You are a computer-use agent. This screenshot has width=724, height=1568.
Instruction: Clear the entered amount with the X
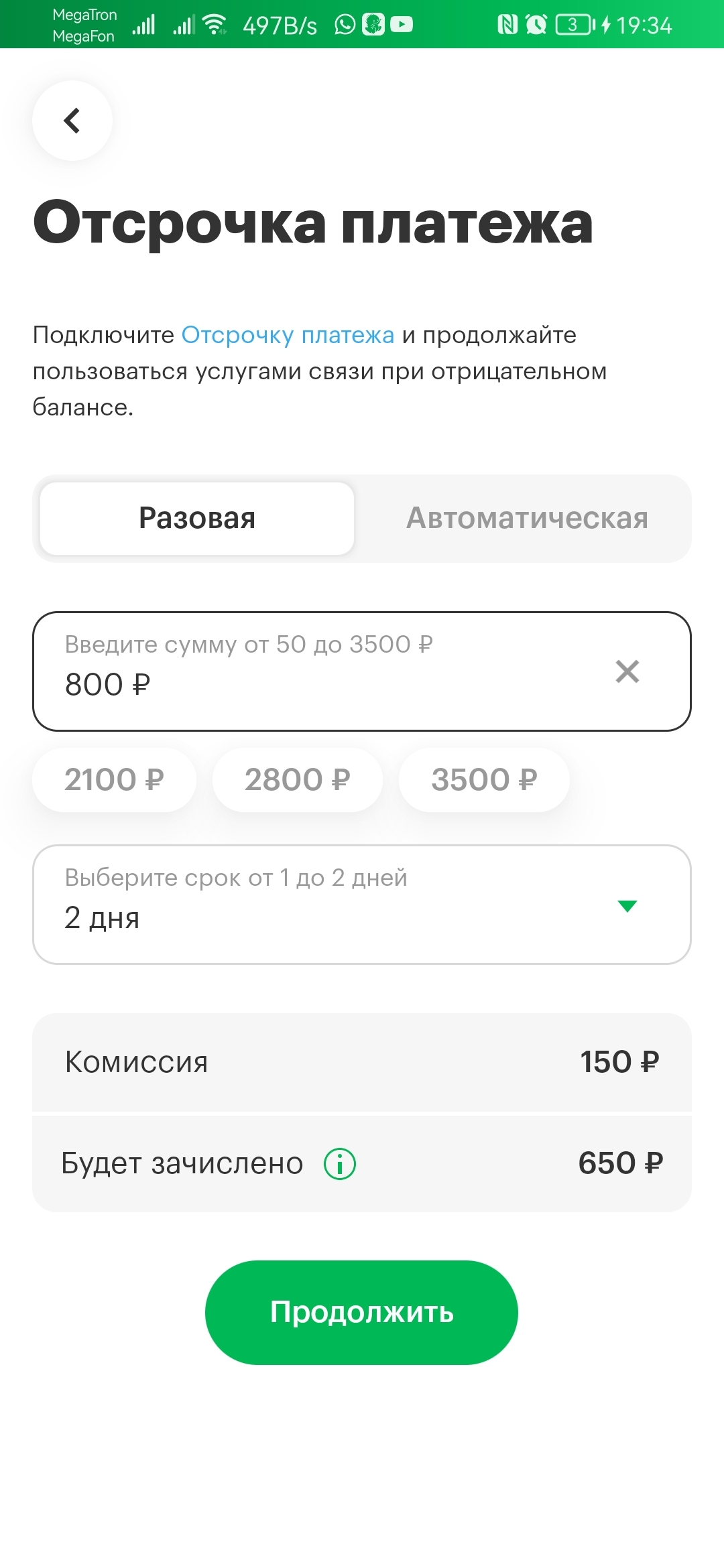click(x=627, y=671)
